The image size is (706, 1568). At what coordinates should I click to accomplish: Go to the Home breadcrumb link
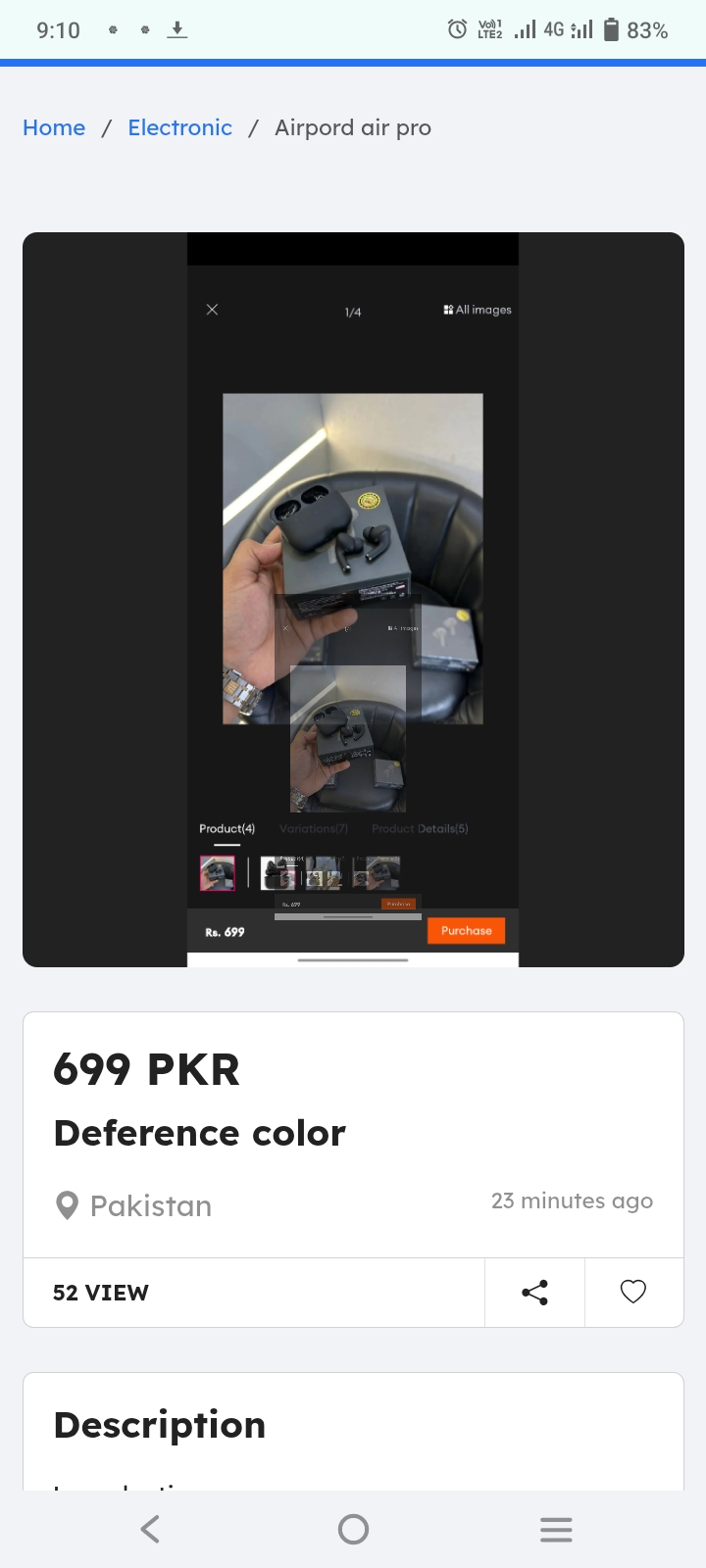(x=54, y=127)
